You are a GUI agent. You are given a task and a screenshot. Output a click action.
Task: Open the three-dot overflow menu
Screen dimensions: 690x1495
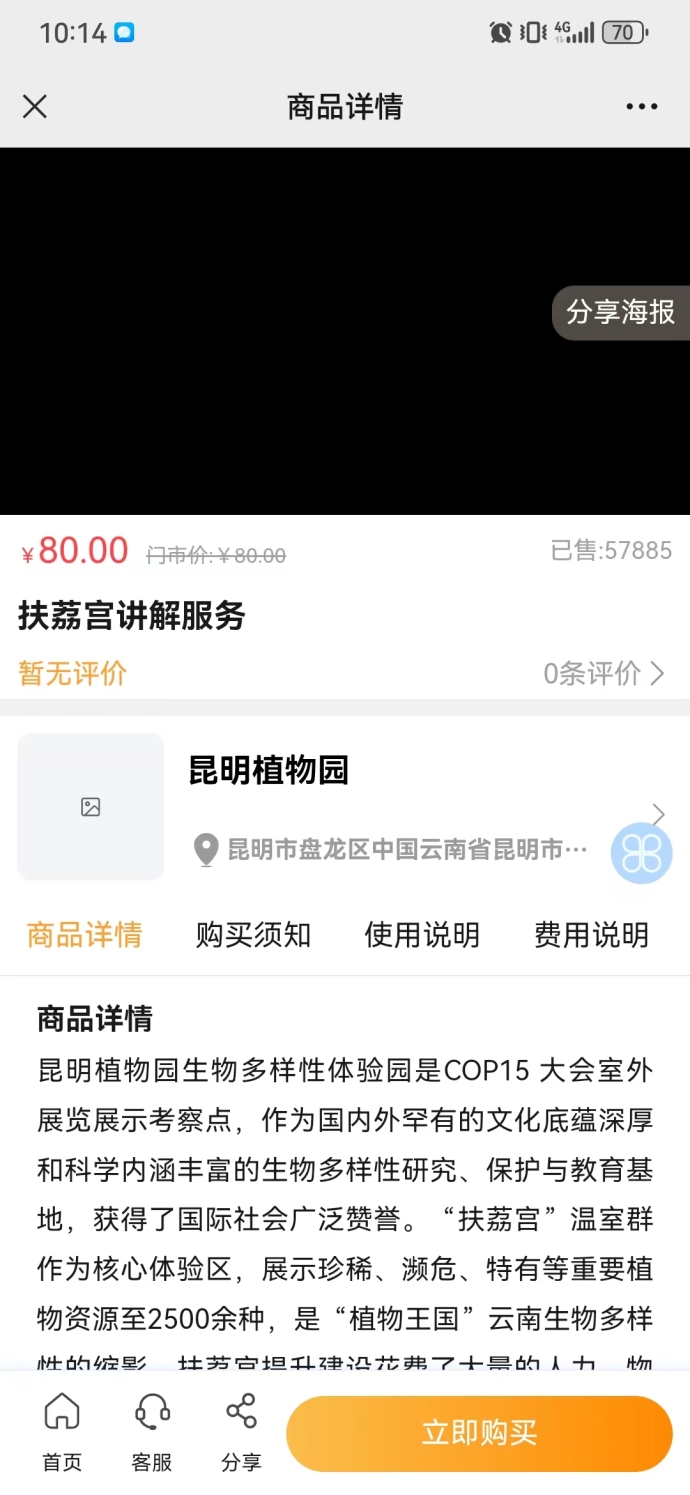pos(641,107)
